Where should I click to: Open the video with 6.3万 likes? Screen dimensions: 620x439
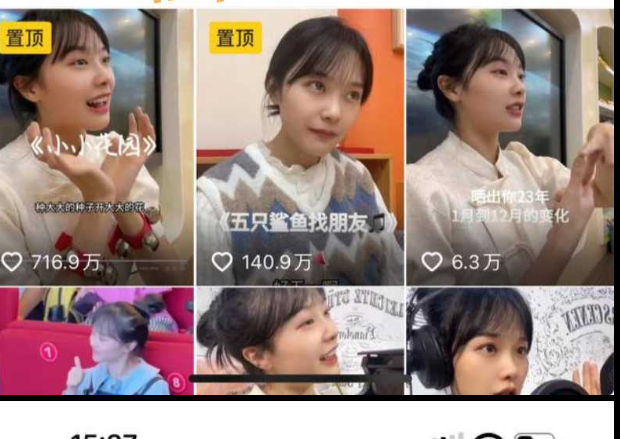click(x=510, y=150)
